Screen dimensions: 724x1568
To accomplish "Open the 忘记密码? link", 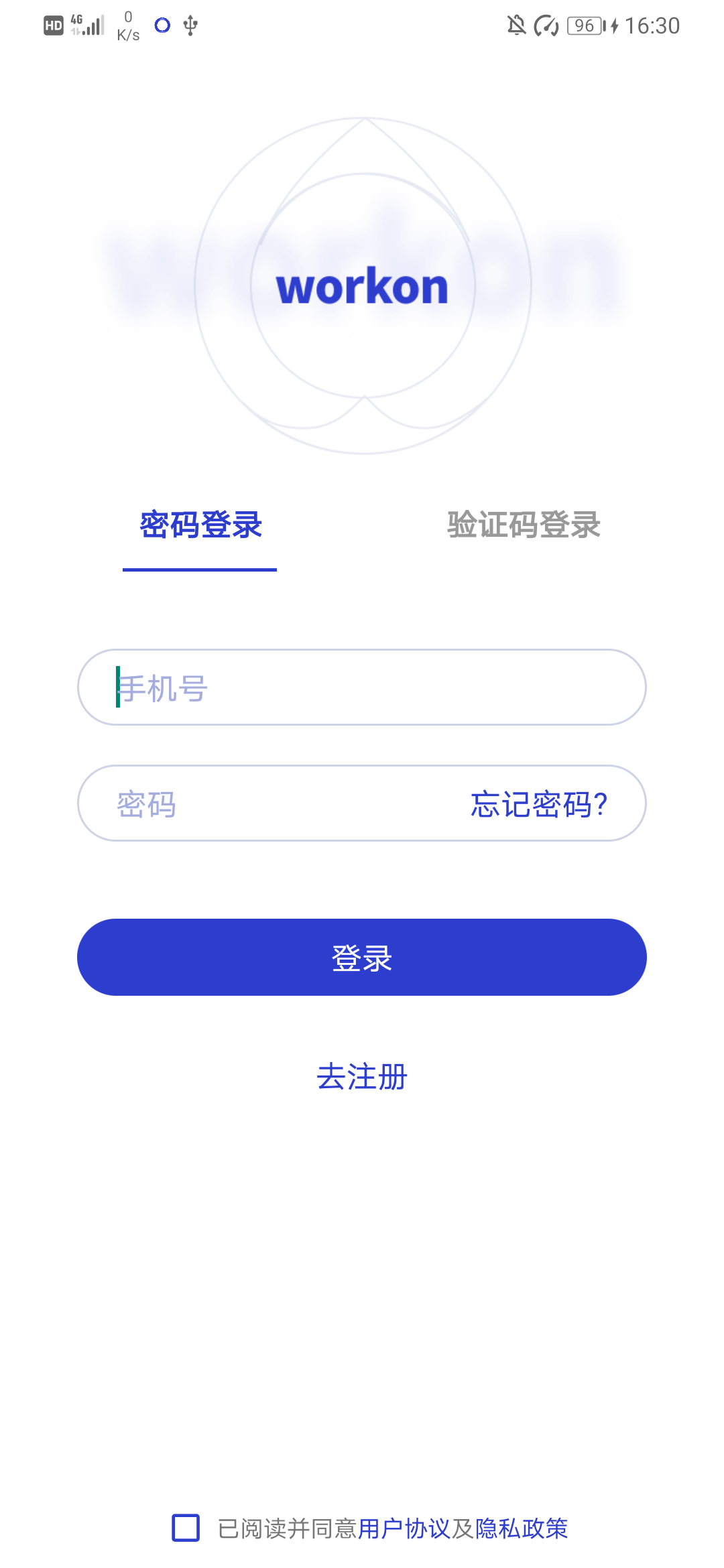I will (539, 804).
